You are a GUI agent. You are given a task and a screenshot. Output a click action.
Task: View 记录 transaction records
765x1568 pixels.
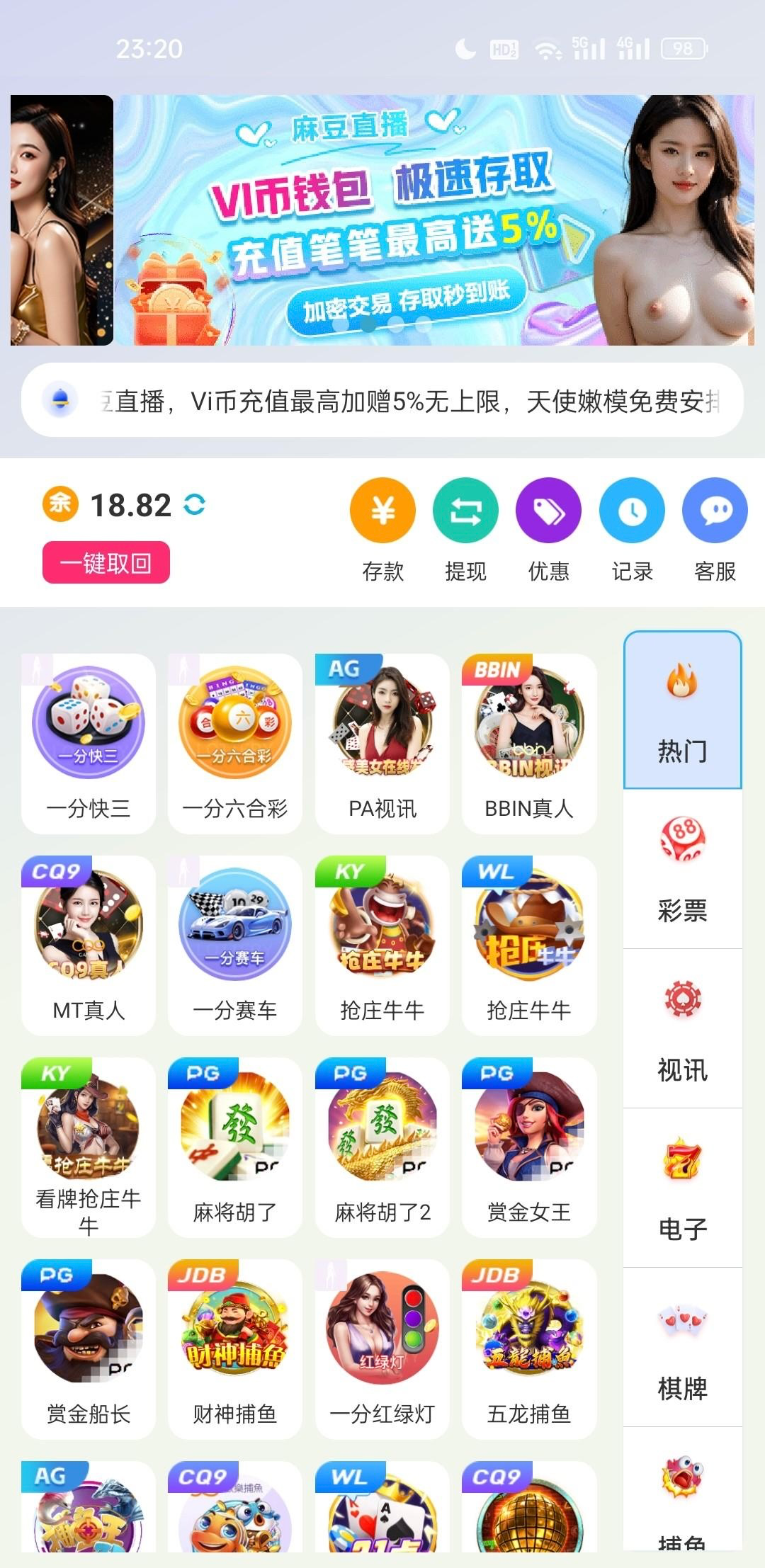click(632, 511)
